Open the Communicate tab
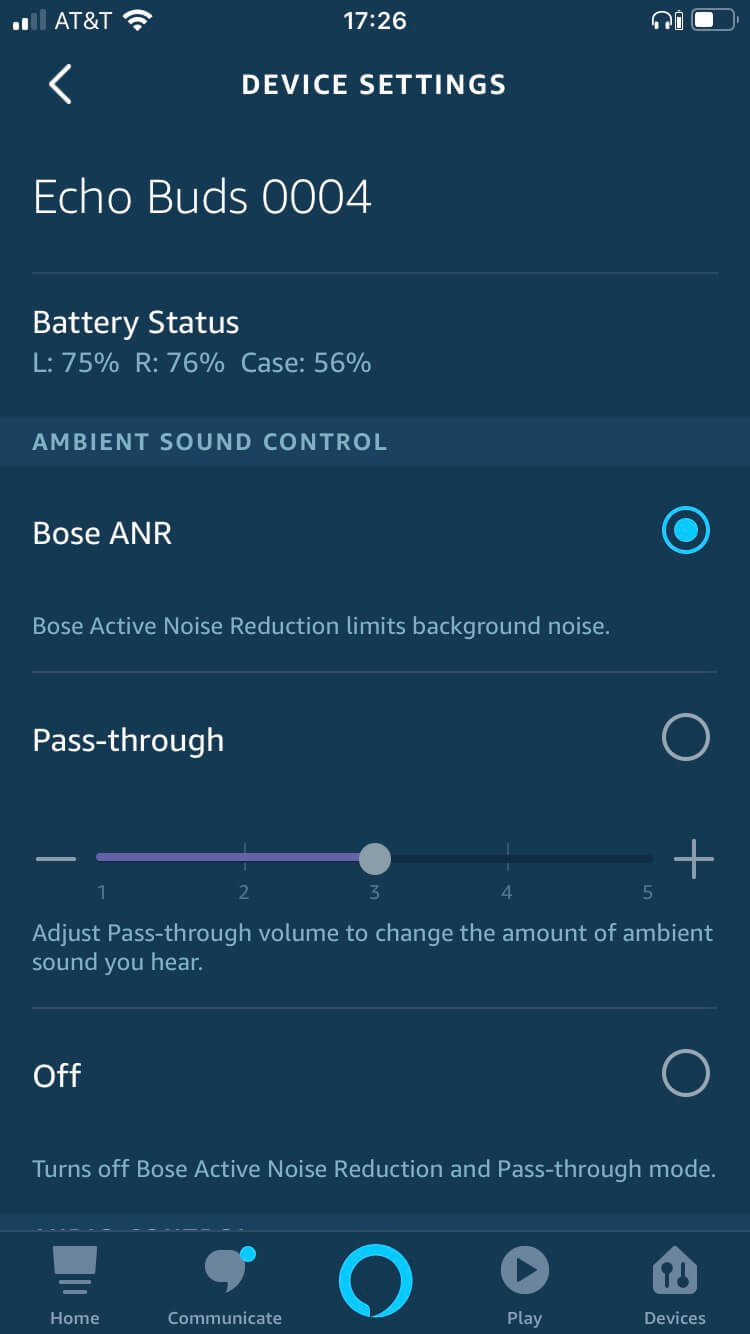 225,1285
